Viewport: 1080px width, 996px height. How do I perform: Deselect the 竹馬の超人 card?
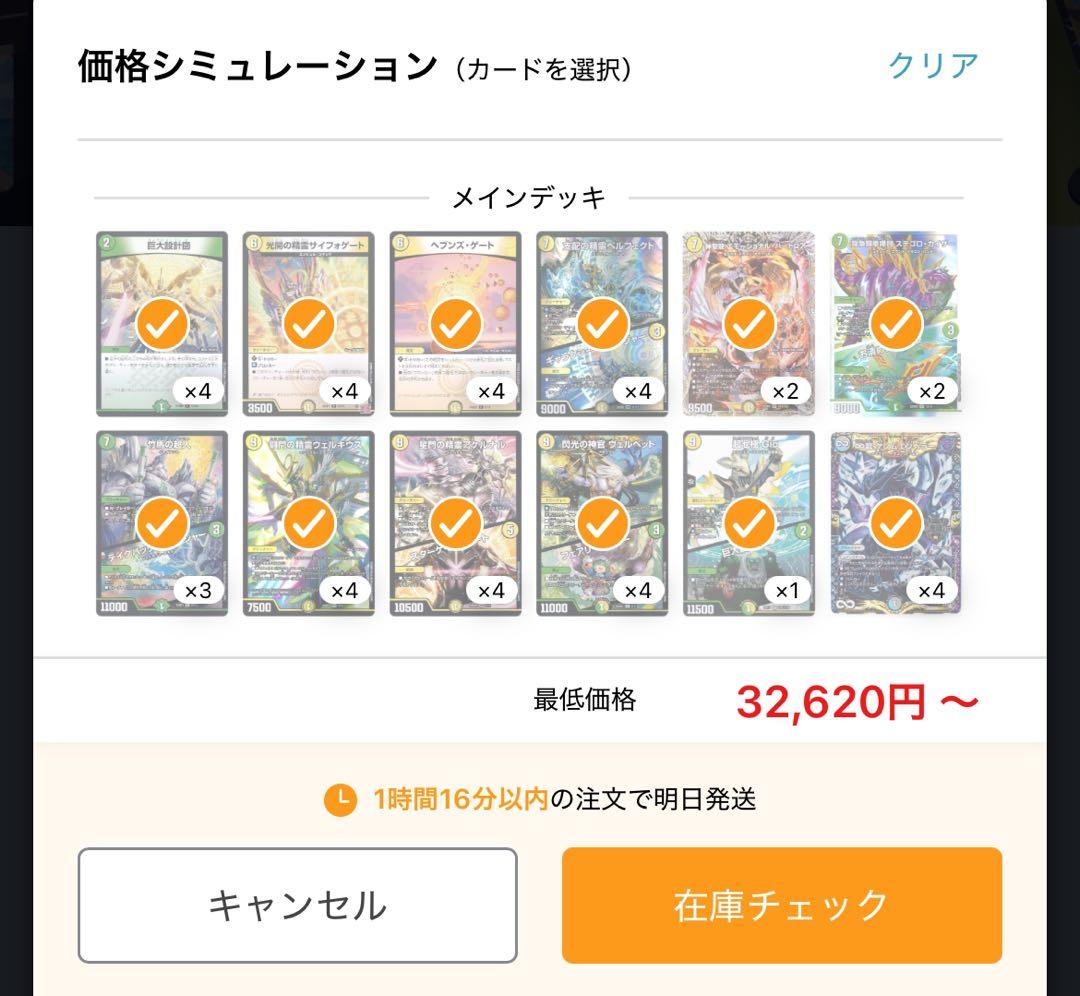point(162,522)
